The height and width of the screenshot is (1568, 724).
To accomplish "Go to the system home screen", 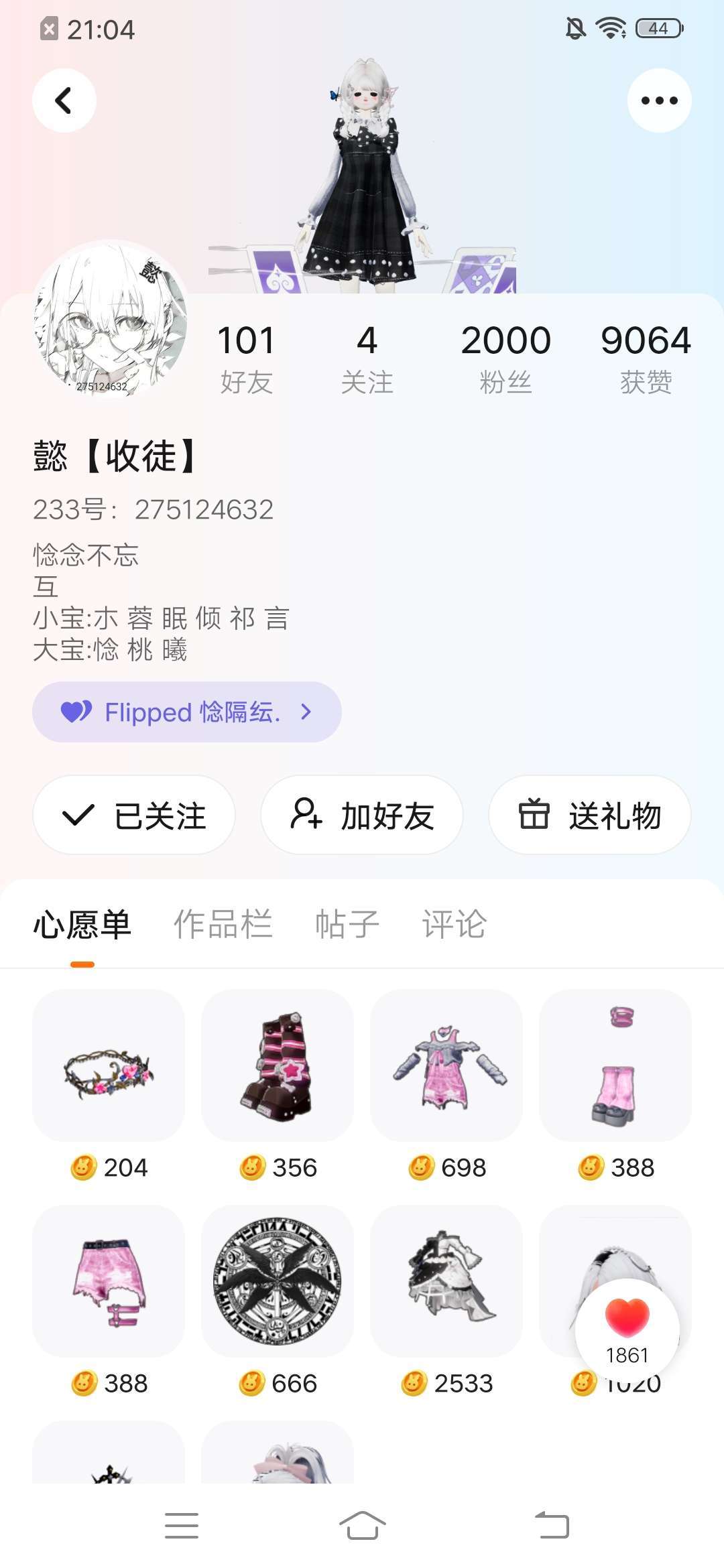I will pos(362,1526).
